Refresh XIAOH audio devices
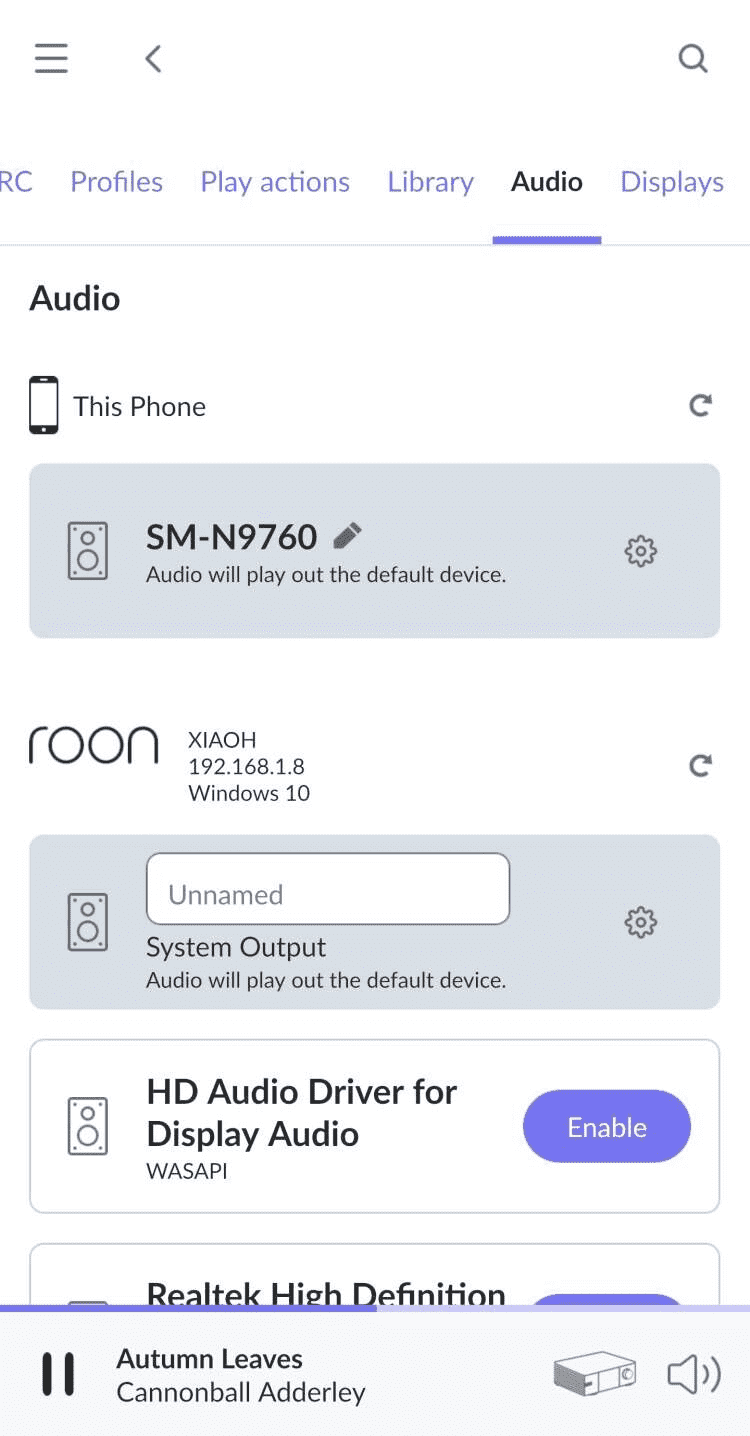 (700, 766)
